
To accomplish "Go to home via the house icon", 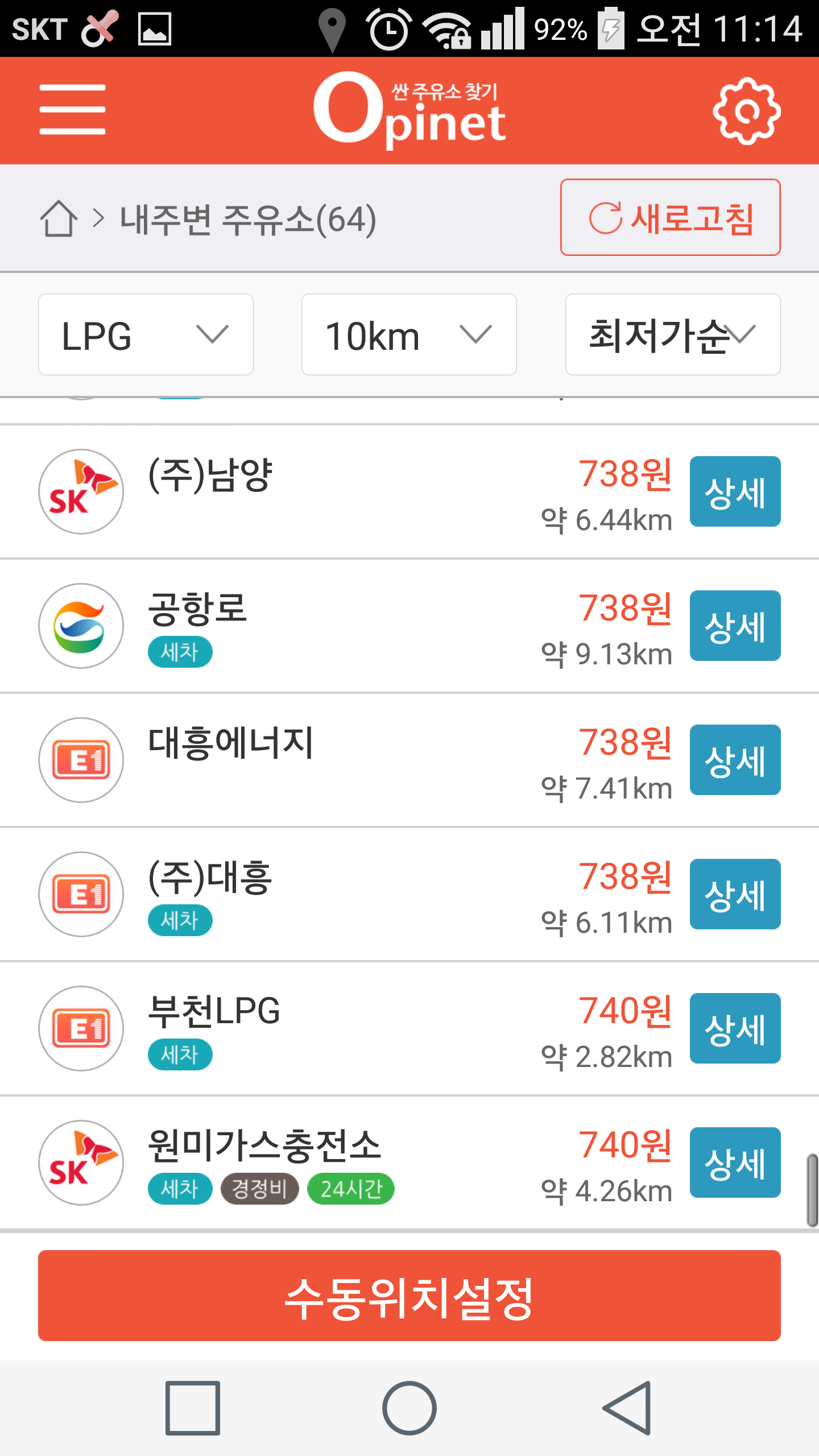I will pos(58,218).
